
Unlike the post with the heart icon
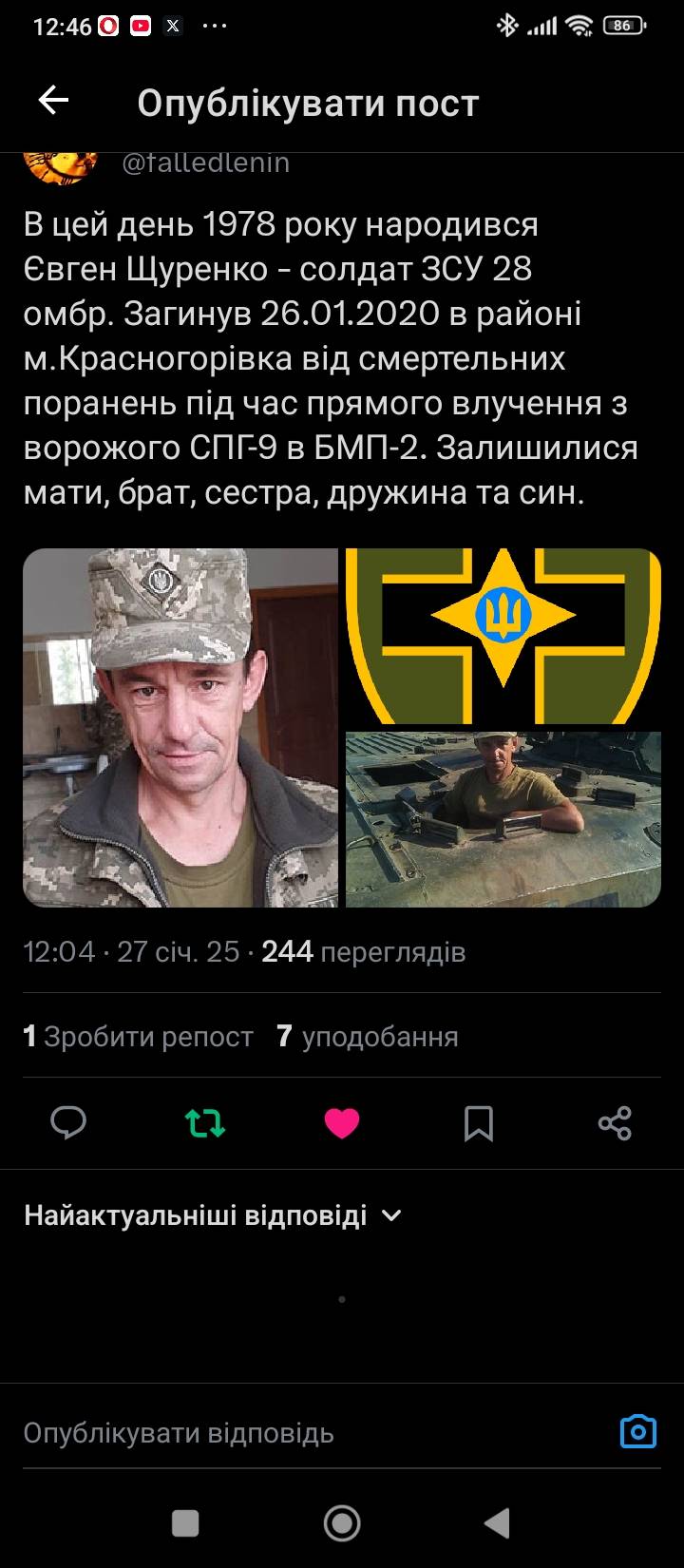pos(341,1123)
